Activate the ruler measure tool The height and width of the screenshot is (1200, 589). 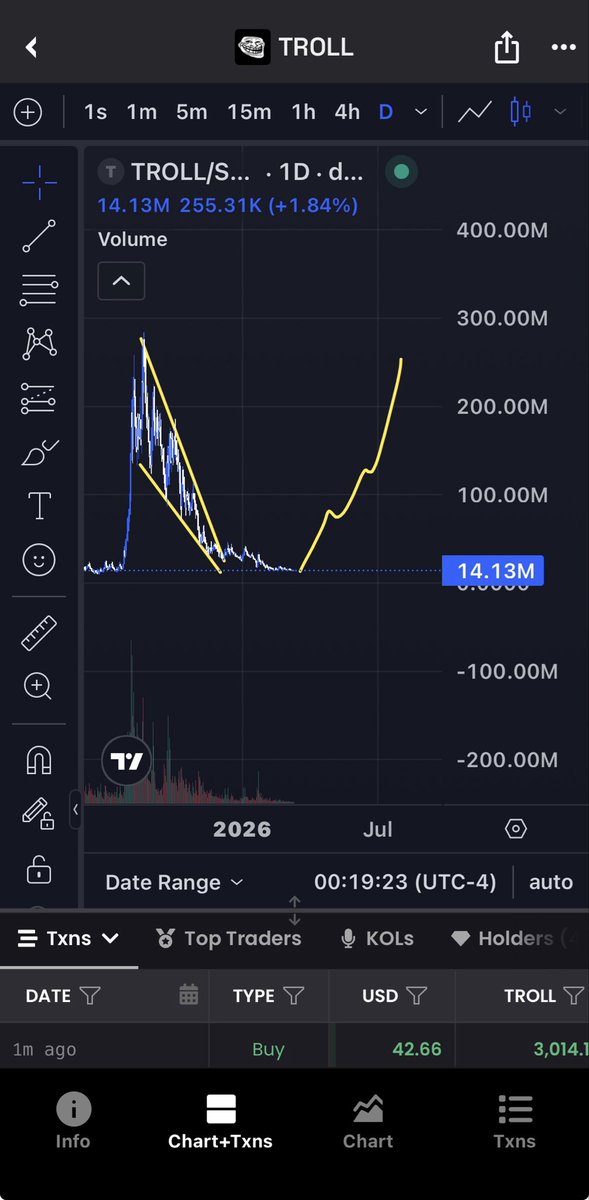click(x=38, y=633)
